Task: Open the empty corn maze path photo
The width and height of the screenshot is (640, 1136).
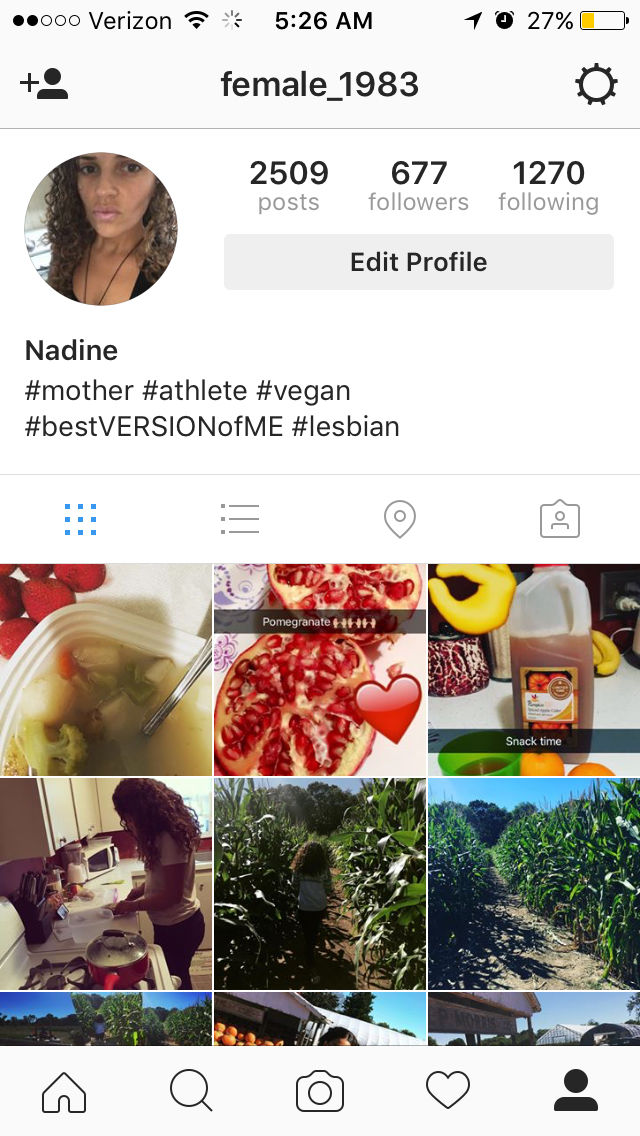Action: click(534, 884)
